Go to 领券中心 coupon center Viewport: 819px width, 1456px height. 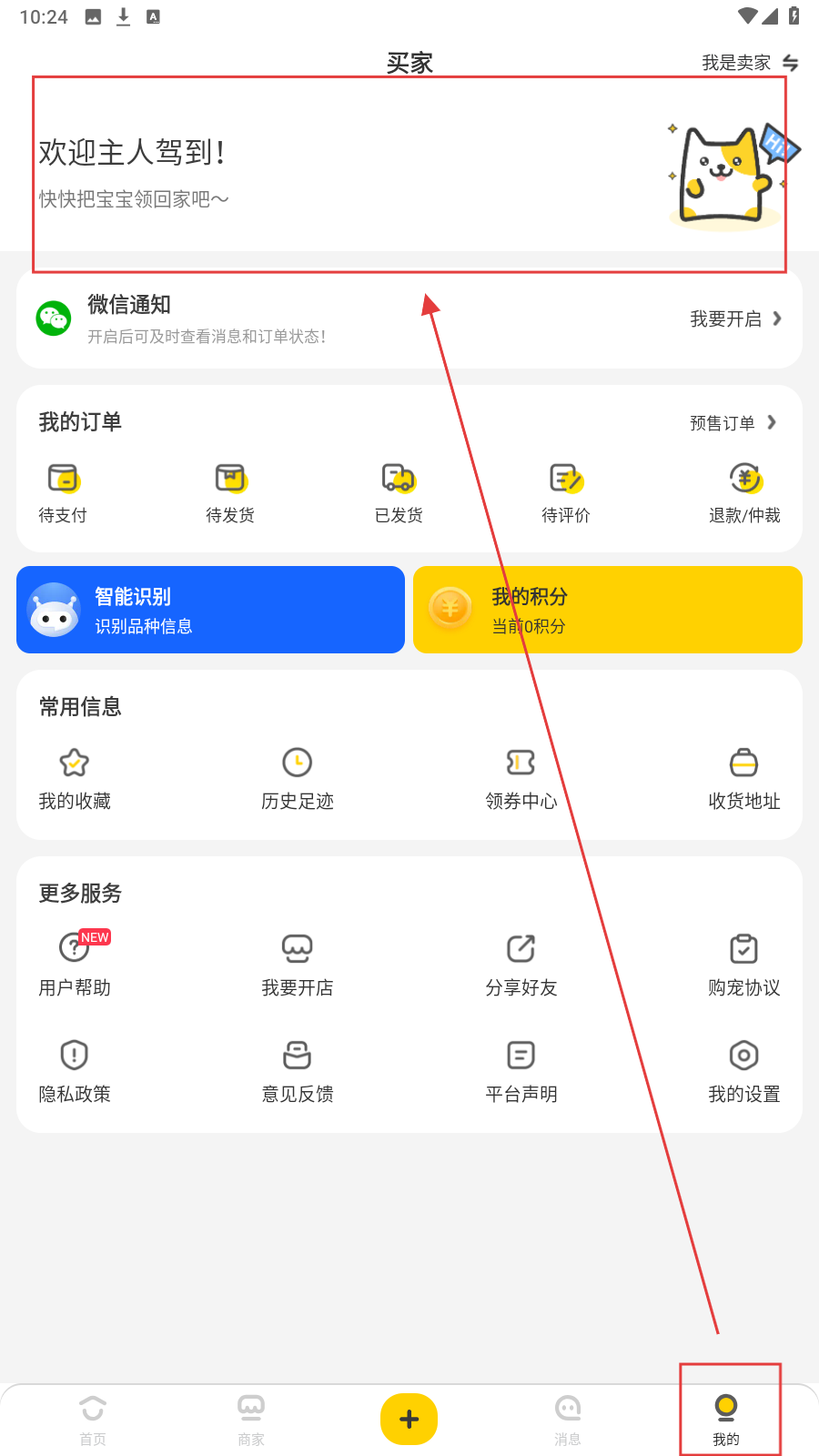coord(521,779)
